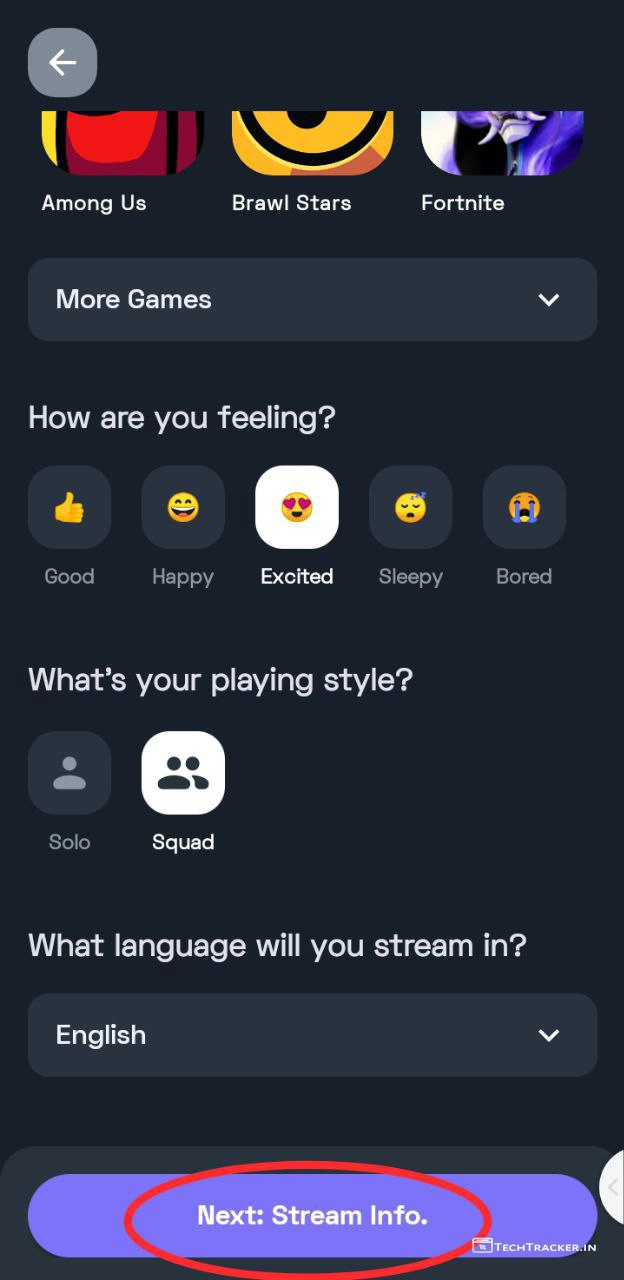Select Squad playing style
624x1280 pixels.
point(183,773)
